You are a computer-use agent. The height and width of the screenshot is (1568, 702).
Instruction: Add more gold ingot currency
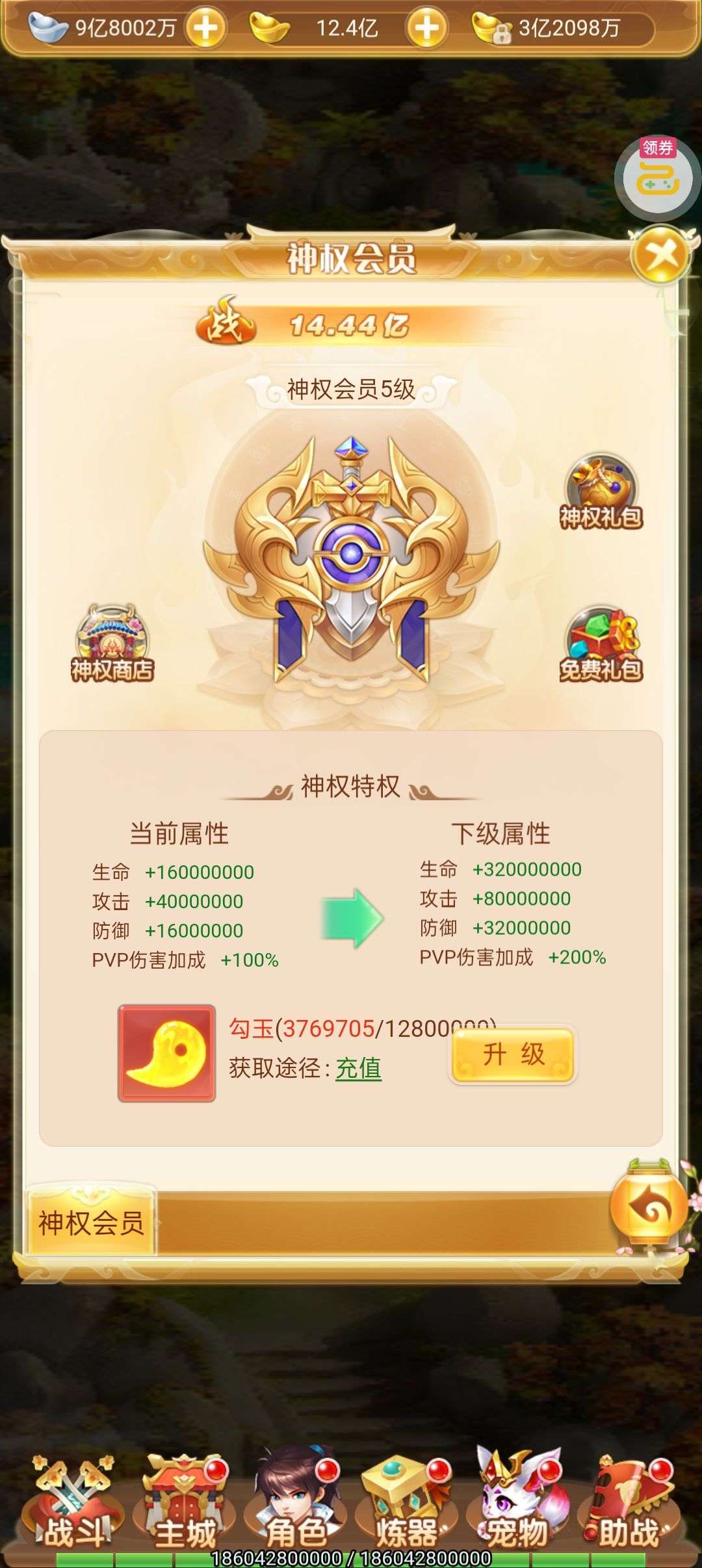coord(426,28)
